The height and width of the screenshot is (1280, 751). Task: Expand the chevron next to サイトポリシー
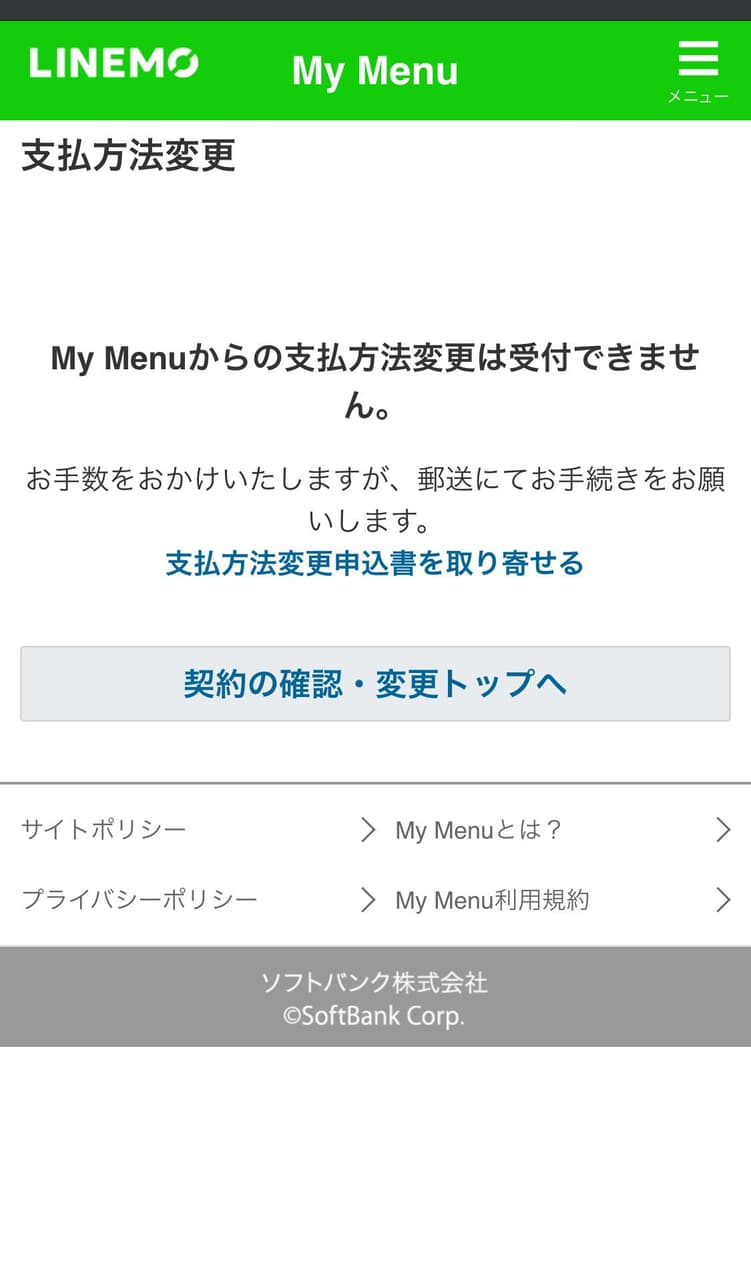(x=366, y=829)
